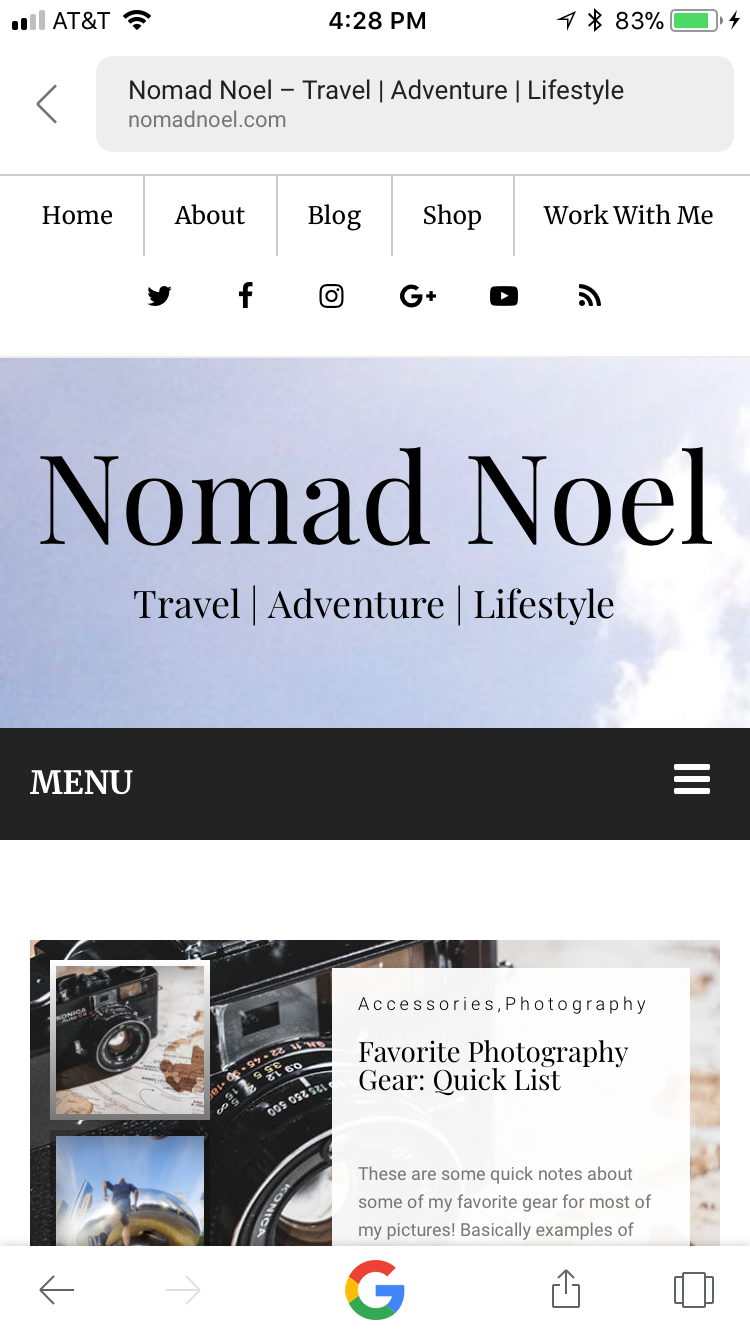
Task: Tap the Google logo button
Action: pos(375,1290)
